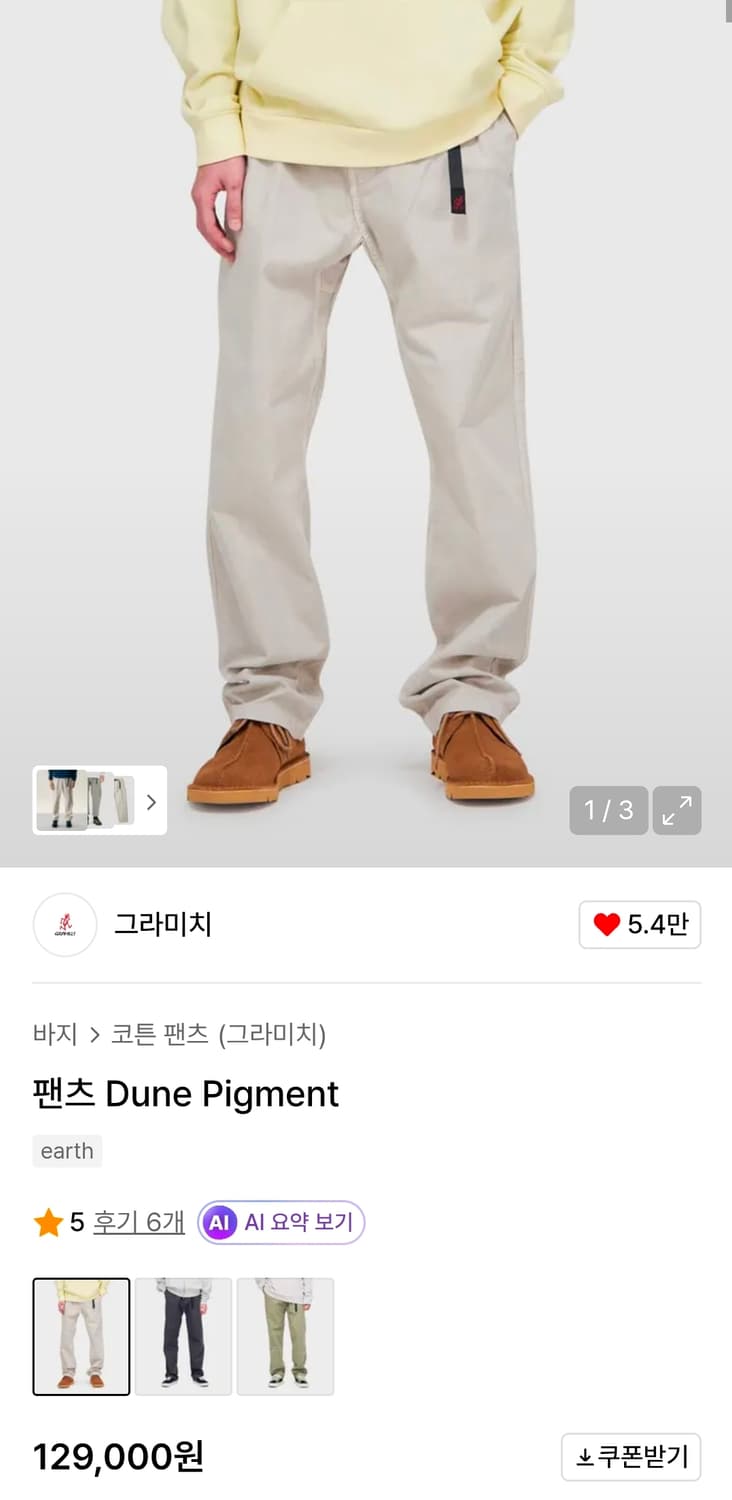Select the green colorway thumbnail

[285, 1336]
